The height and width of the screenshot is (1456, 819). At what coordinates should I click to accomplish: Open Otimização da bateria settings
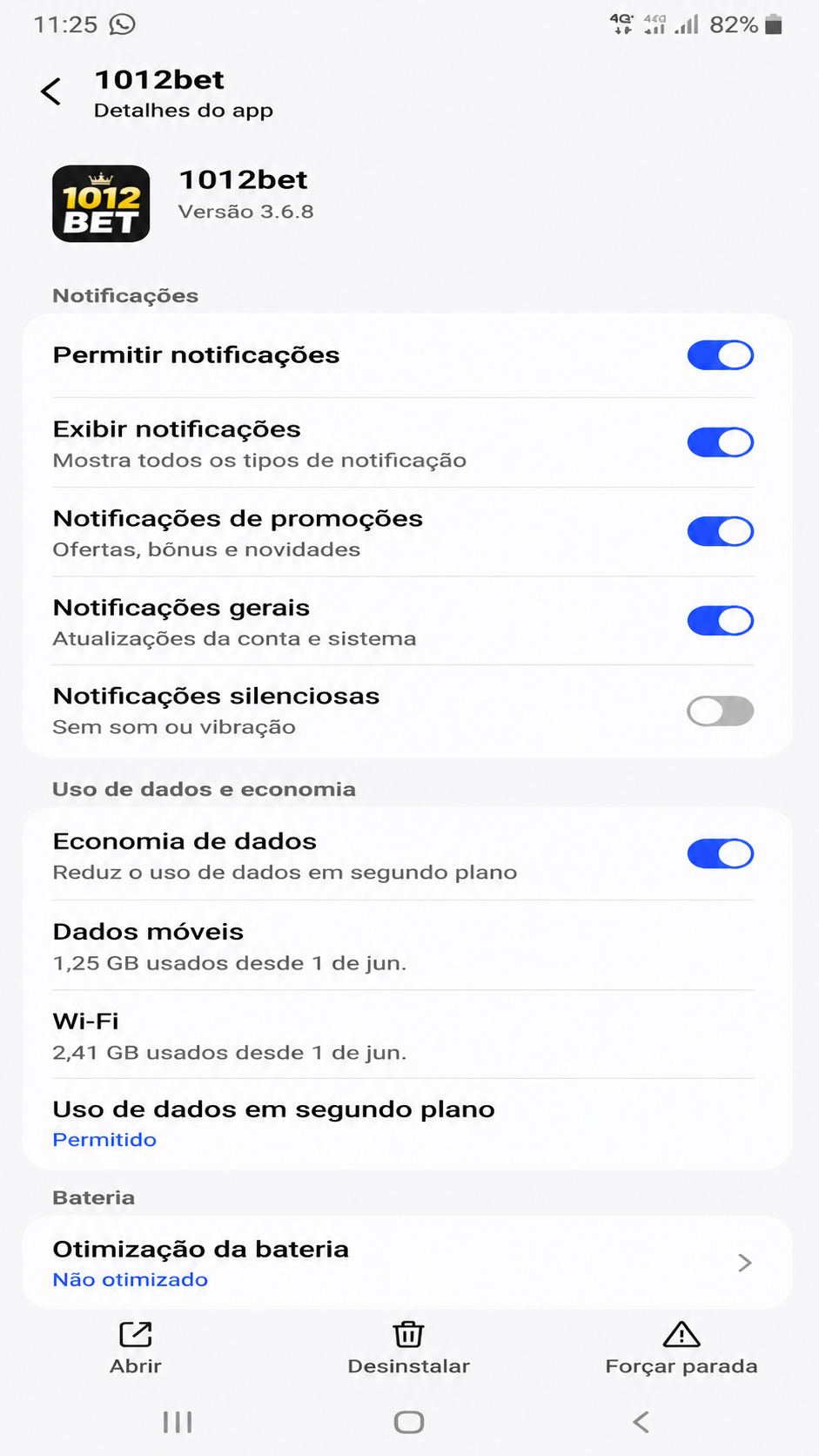407,1263
